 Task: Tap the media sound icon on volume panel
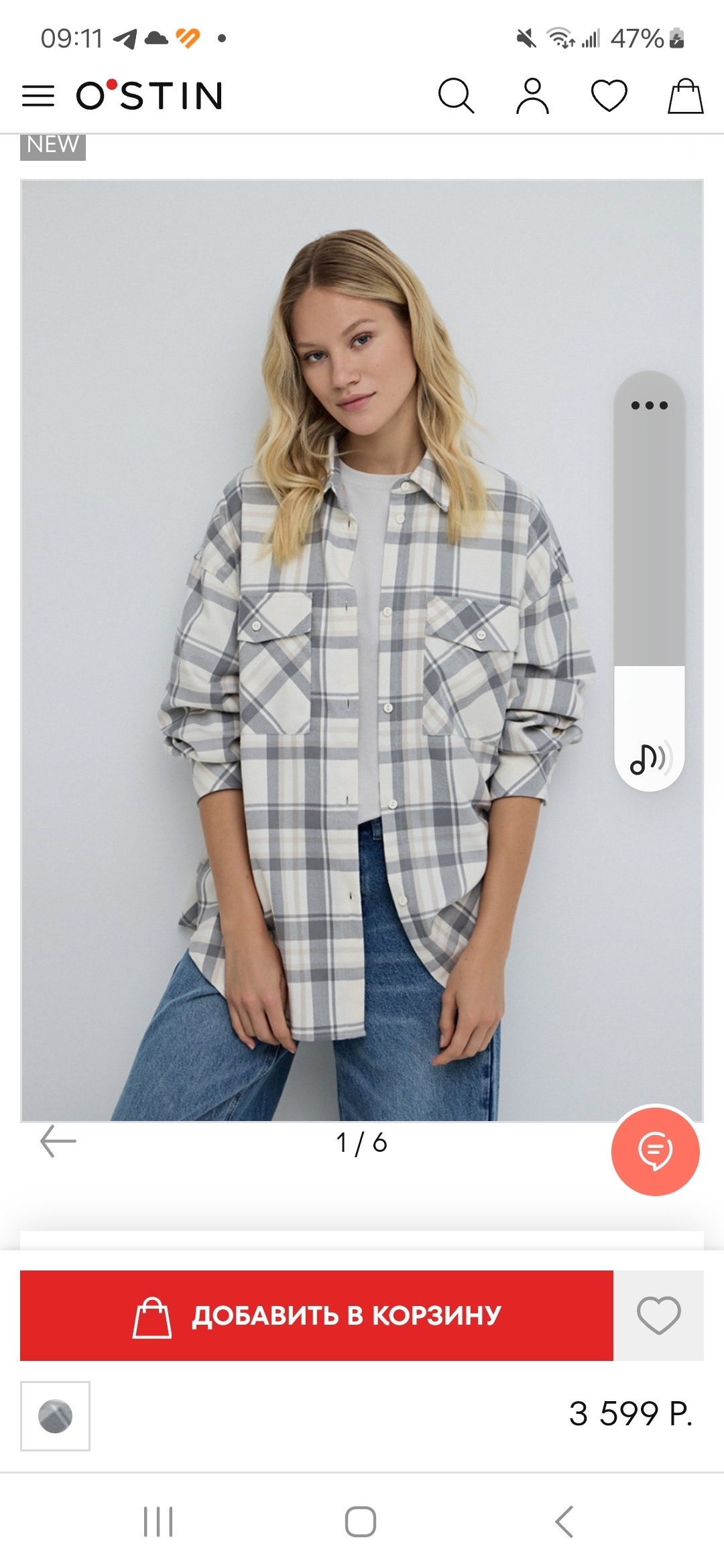649,759
